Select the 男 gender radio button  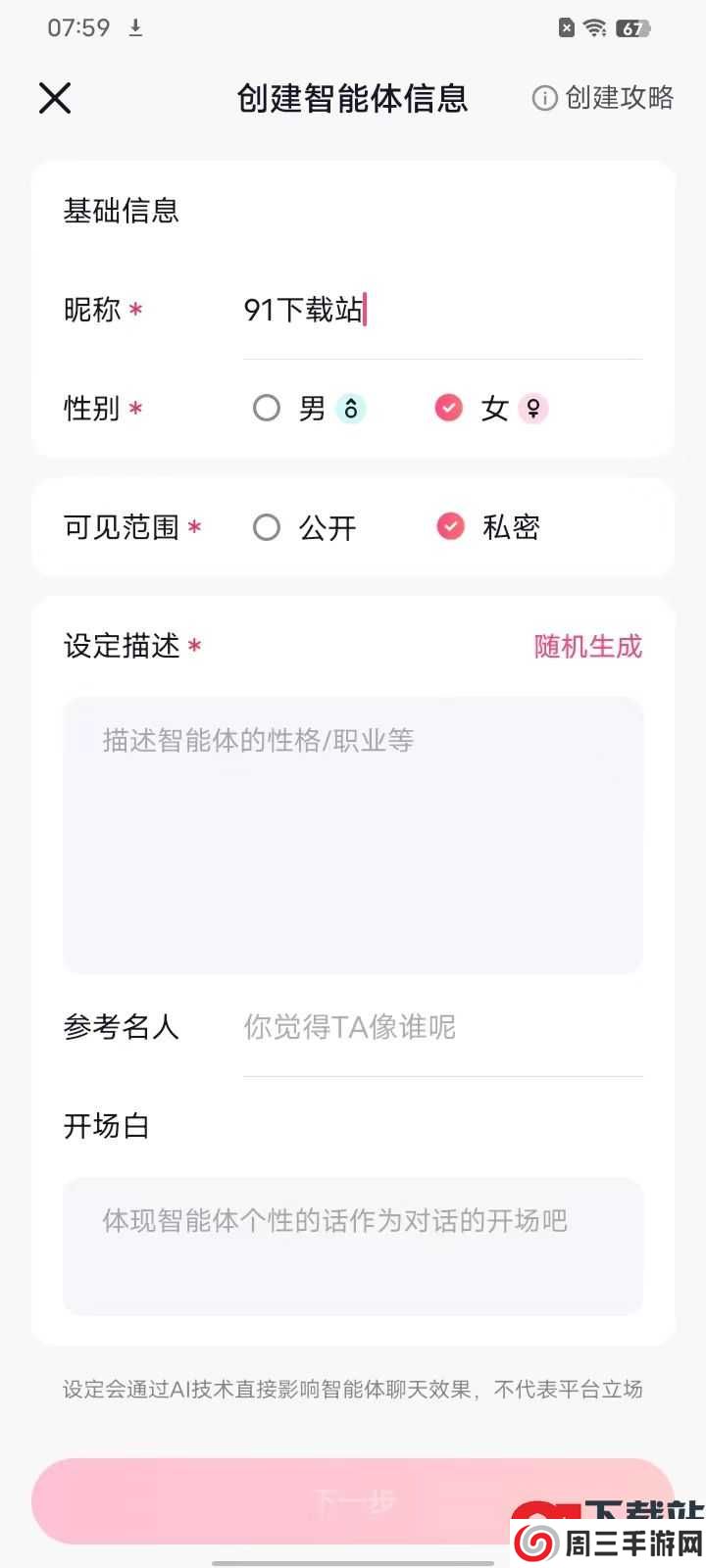coord(267,408)
